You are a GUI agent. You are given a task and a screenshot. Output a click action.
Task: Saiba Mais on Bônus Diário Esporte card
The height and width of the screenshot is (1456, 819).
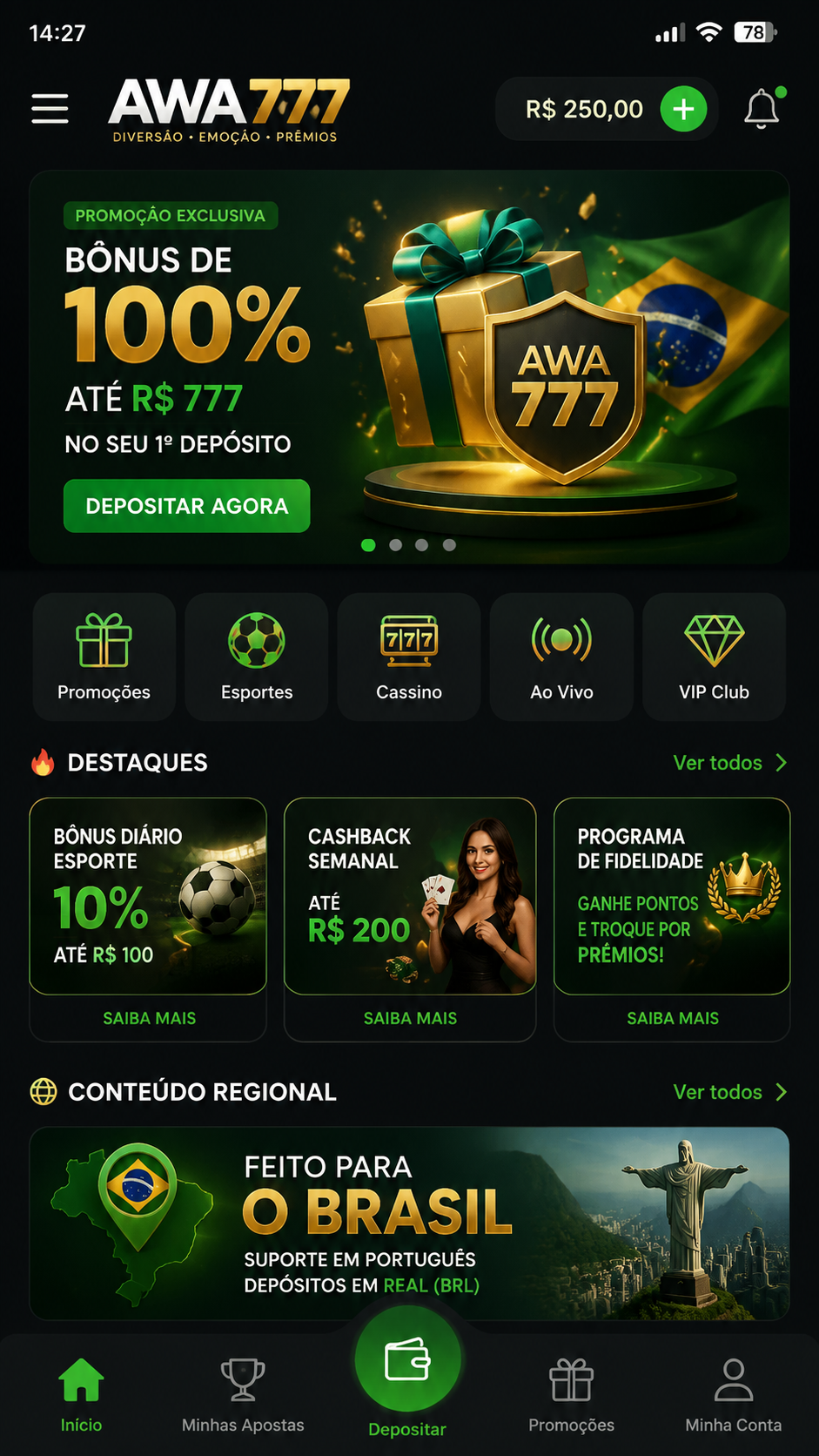click(x=149, y=1018)
